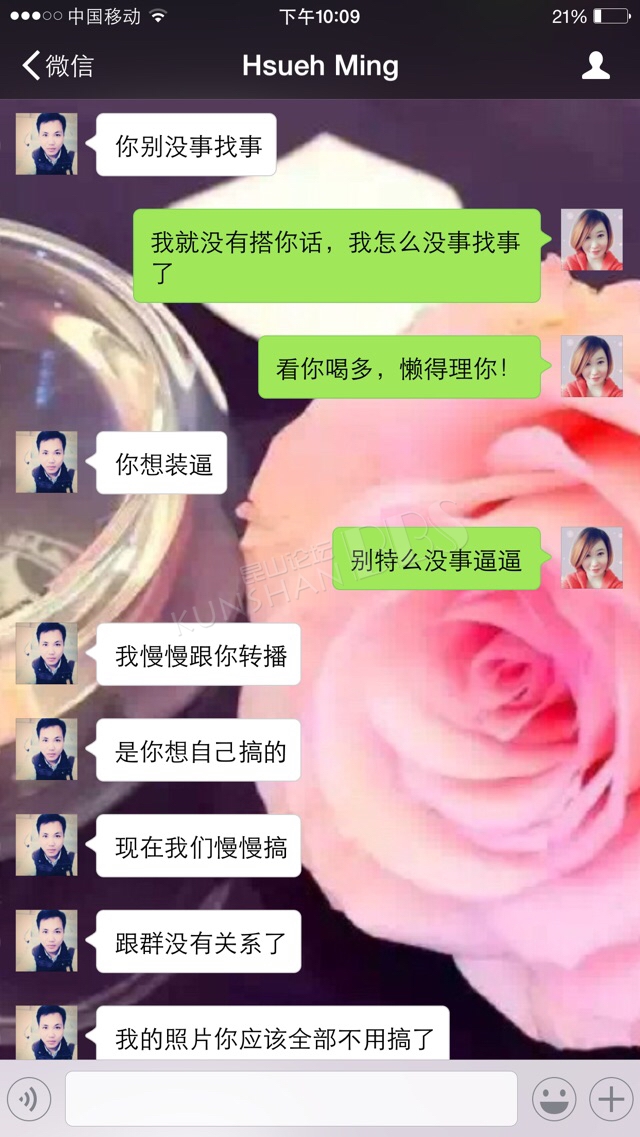The image size is (640, 1137).
Task: Switch to voice message input
Action: (28, 1099)
